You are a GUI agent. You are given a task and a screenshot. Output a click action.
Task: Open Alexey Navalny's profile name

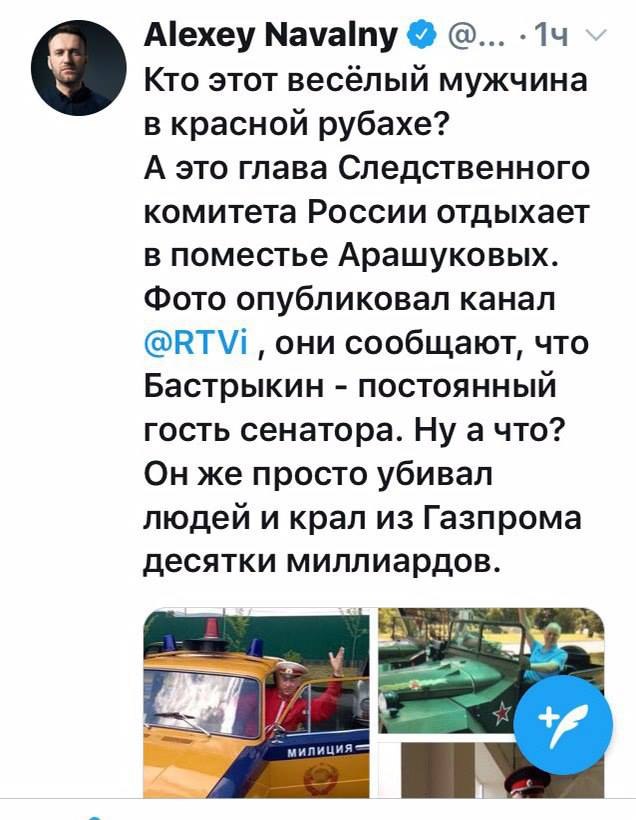pos(271,39)
